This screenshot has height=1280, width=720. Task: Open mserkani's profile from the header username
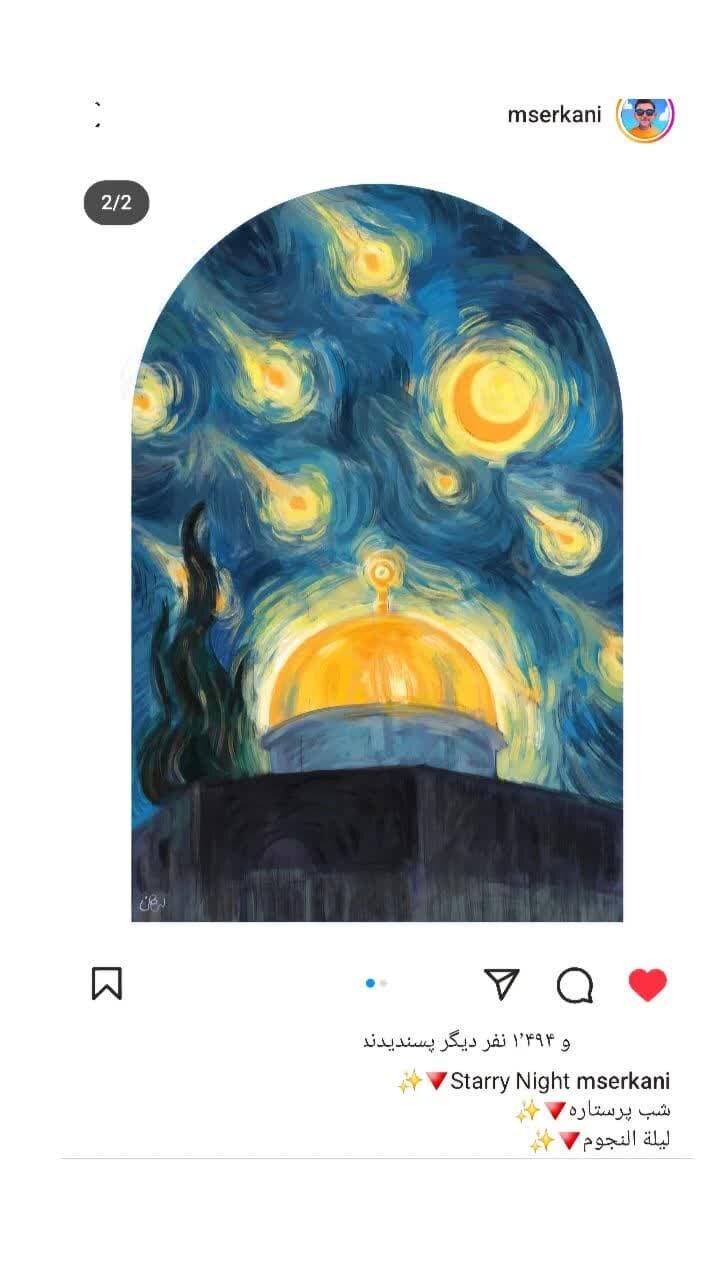click(x=554, y=115)
